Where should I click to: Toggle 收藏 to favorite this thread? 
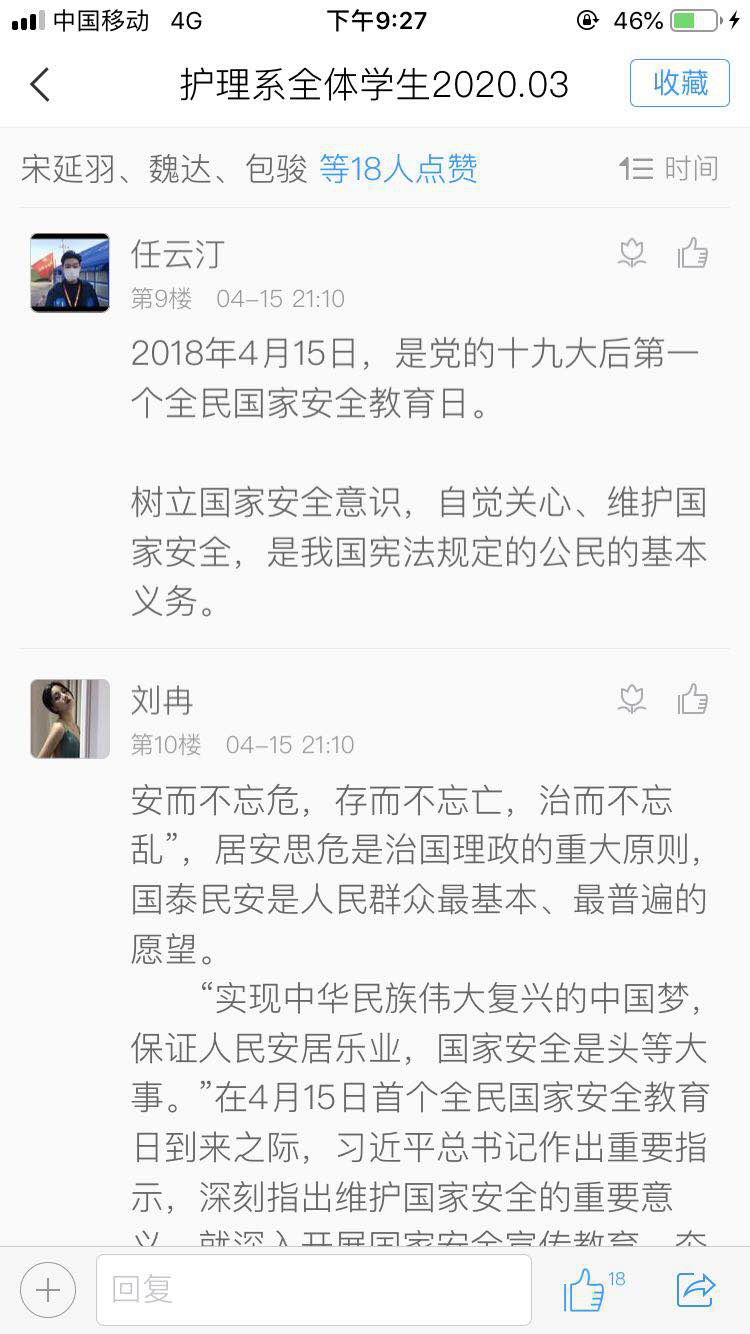click(679, 83)
